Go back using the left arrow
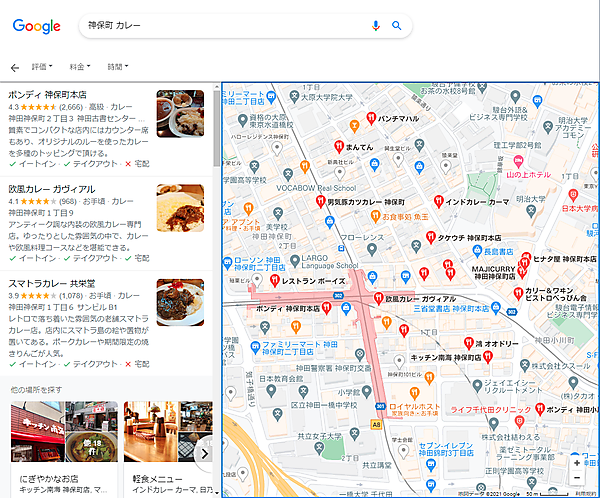This screenshot has width=600, height=498. pos(14,67)
